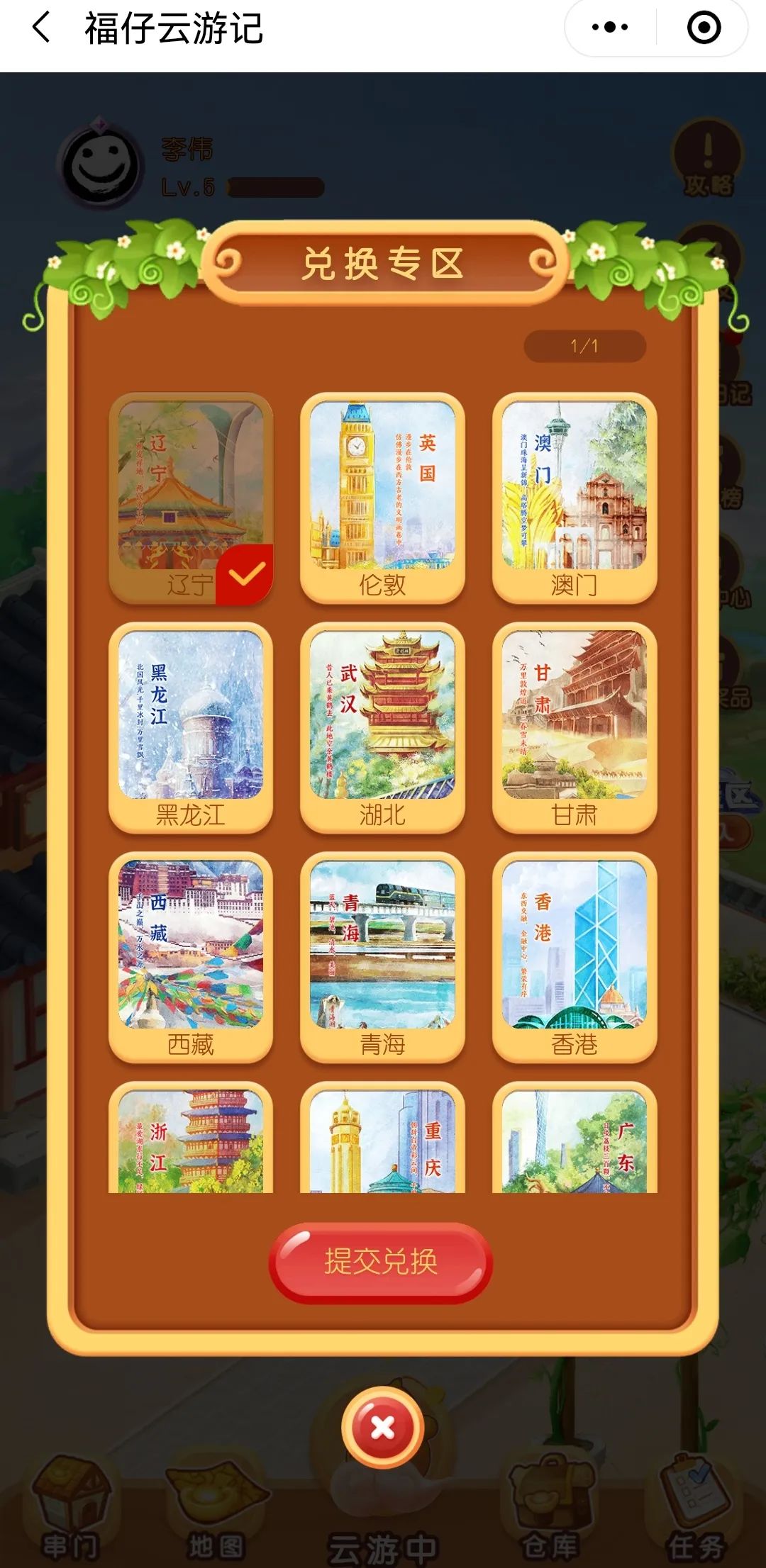
Task: Pick the 青海 card
Action: coord(382,957)
